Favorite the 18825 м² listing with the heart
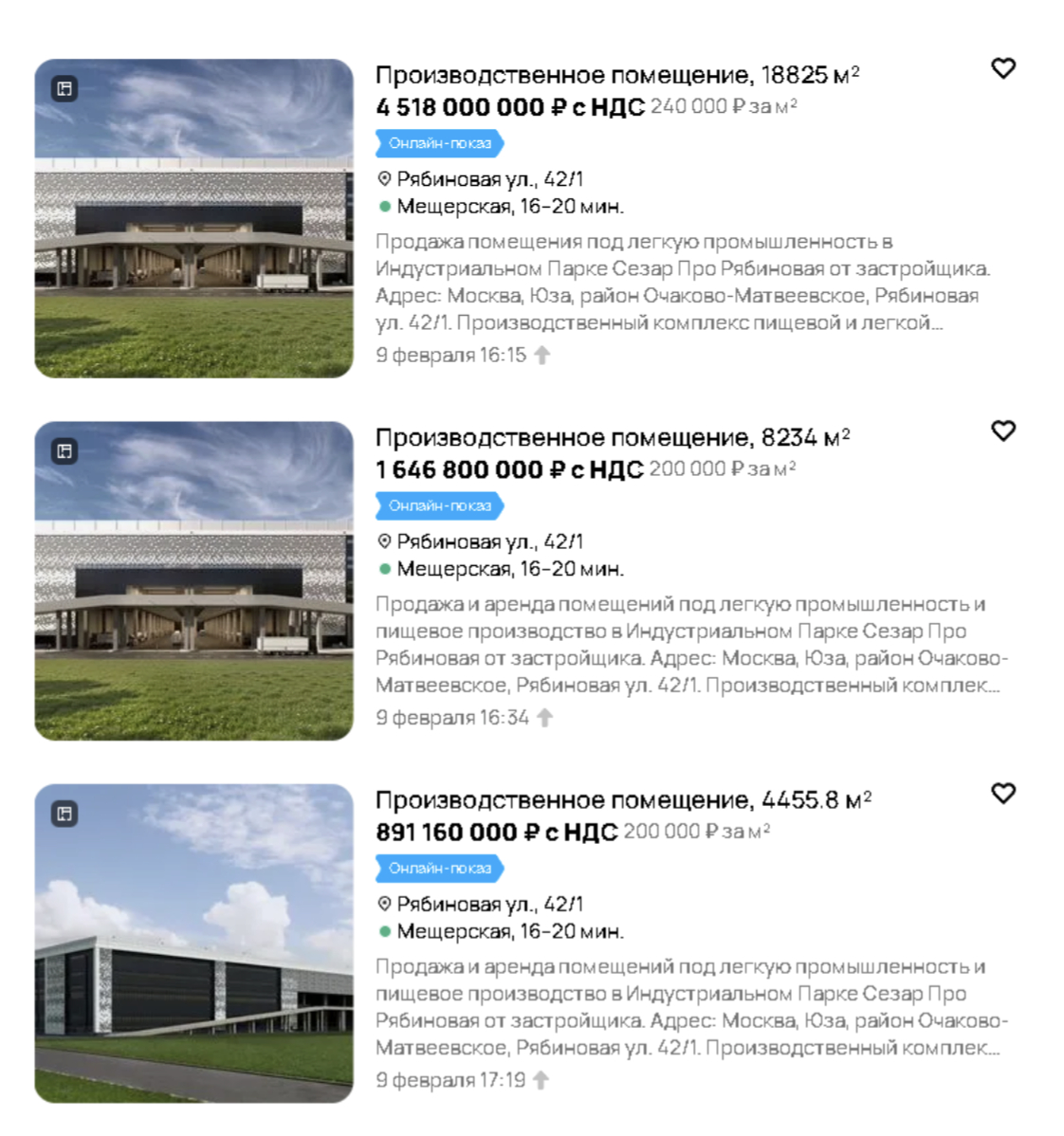The image size is (1064, 1136). 1003,68
